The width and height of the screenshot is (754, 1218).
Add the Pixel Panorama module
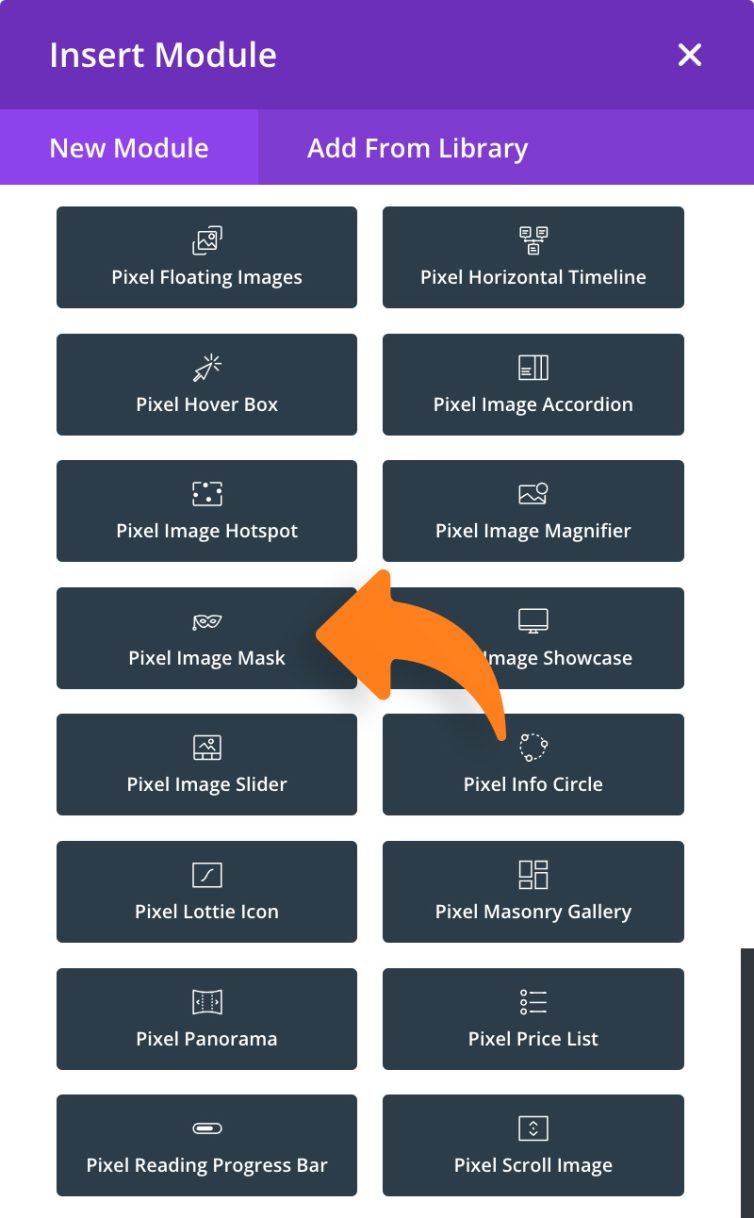(x=206, y=1019)
